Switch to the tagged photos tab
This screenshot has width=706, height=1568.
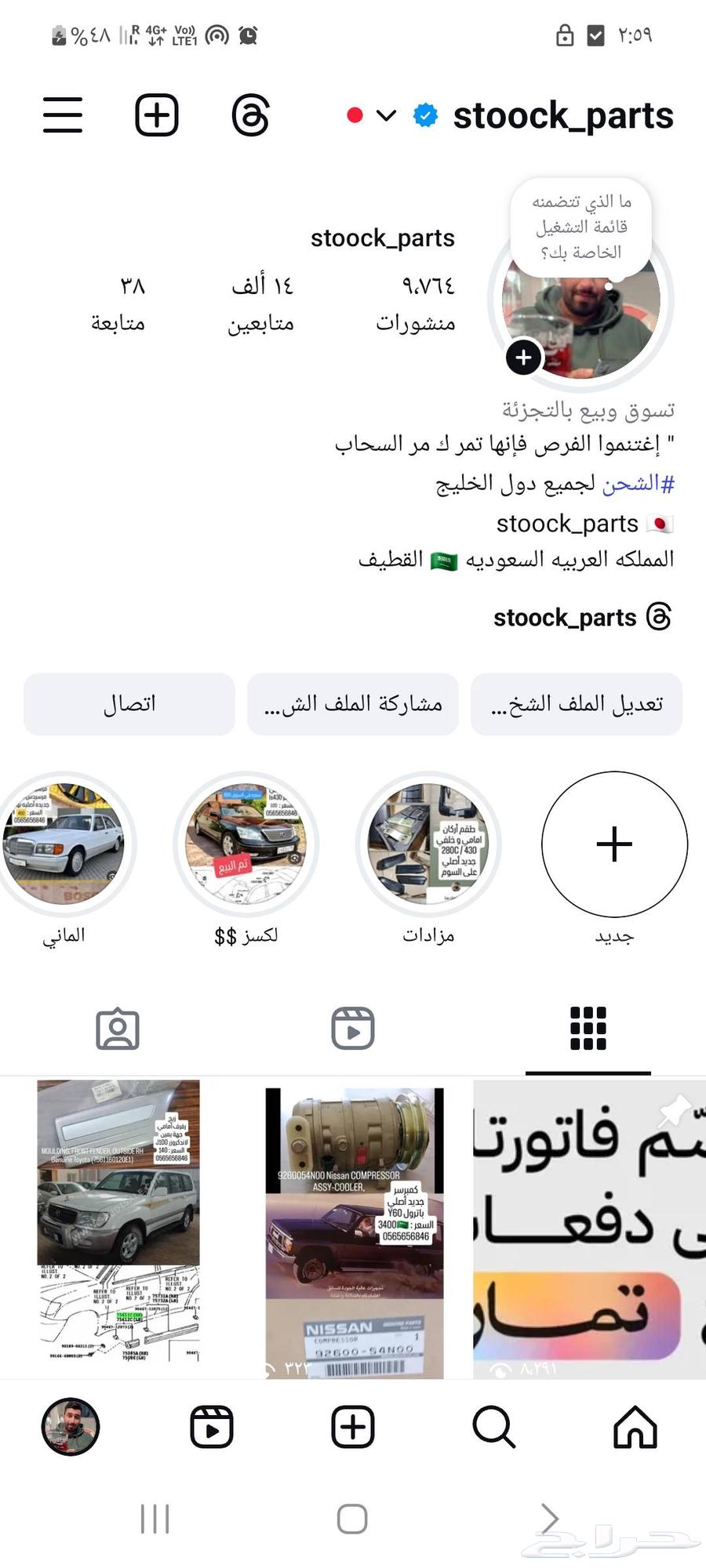pyautogui.click(x=118, y=1029)
